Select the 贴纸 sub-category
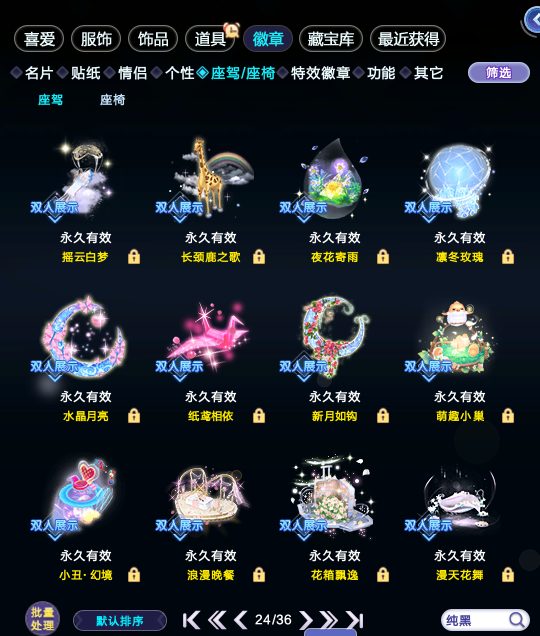Viewport: 540px width, 636px height. 85,73
